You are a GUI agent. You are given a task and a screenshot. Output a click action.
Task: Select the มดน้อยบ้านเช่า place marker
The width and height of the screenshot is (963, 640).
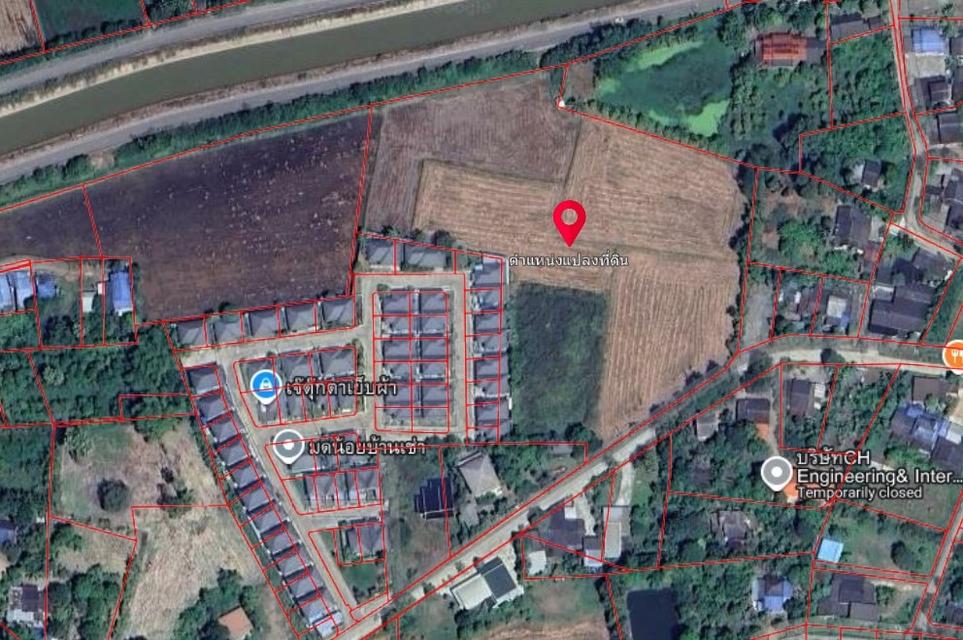point(289,445)
